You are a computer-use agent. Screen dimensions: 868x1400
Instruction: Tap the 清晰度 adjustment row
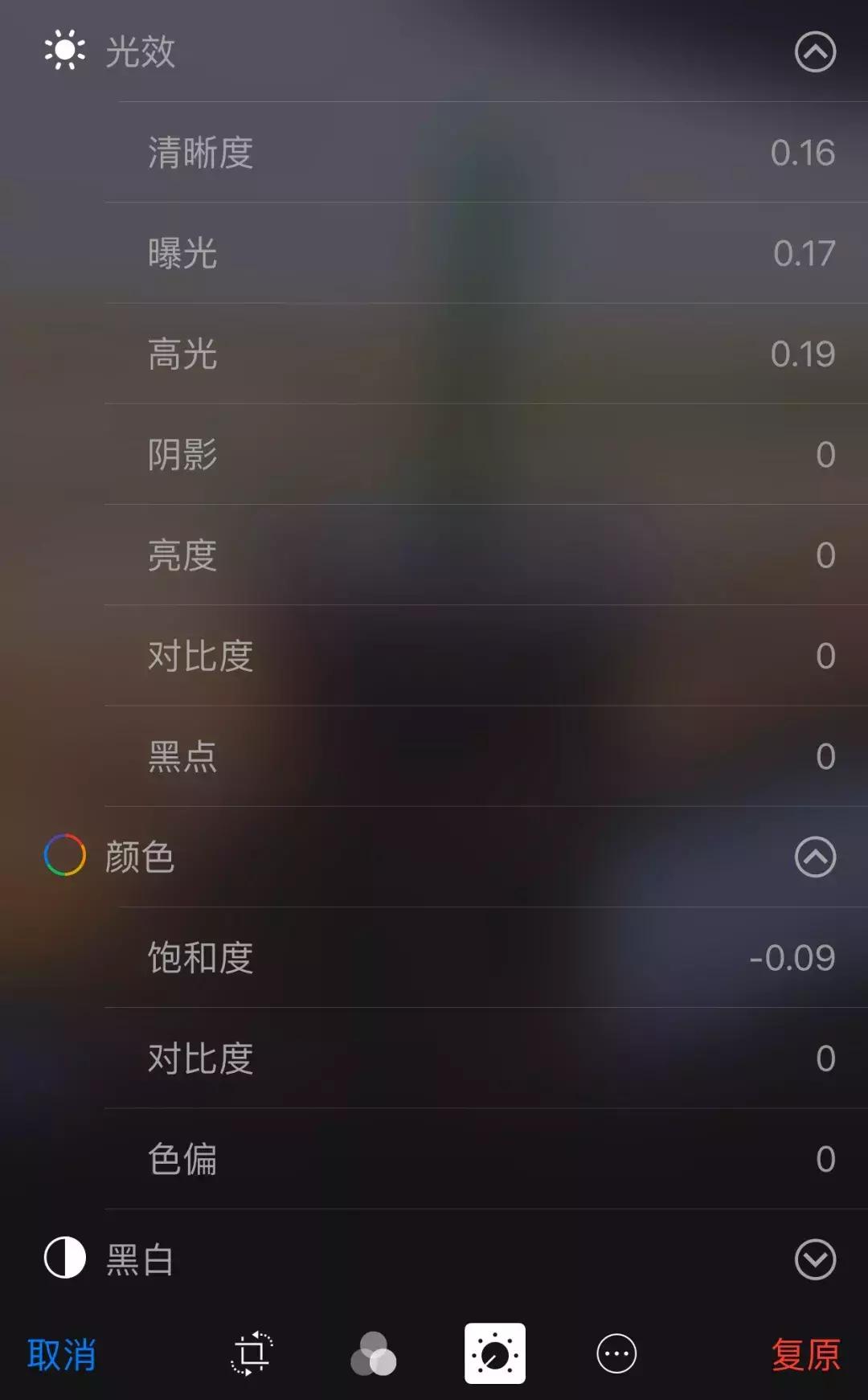tap(434, 153)
